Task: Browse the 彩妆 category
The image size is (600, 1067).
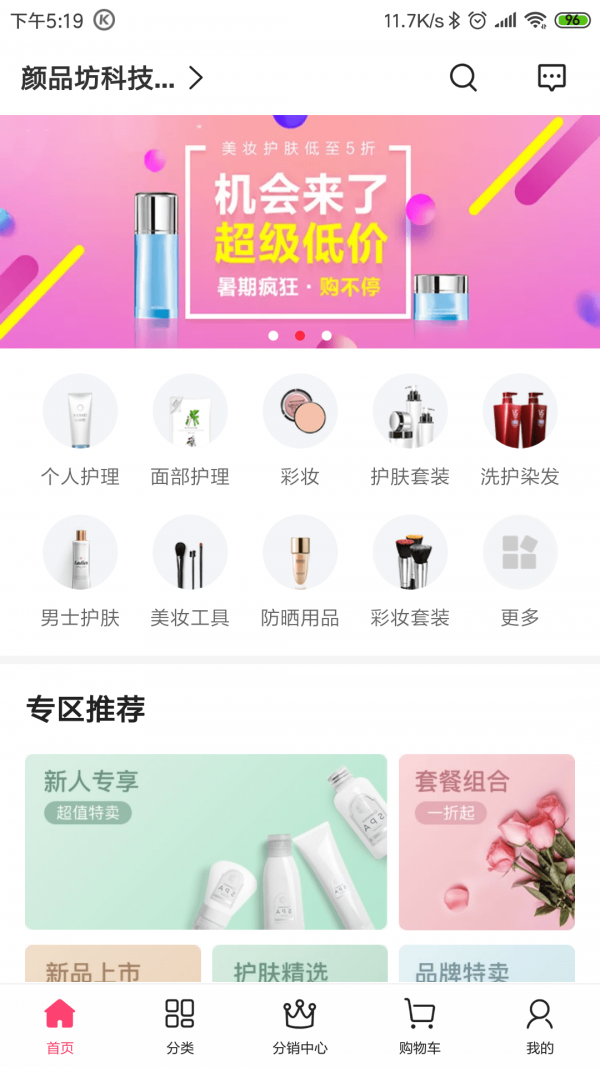Action: click(300, 430)
